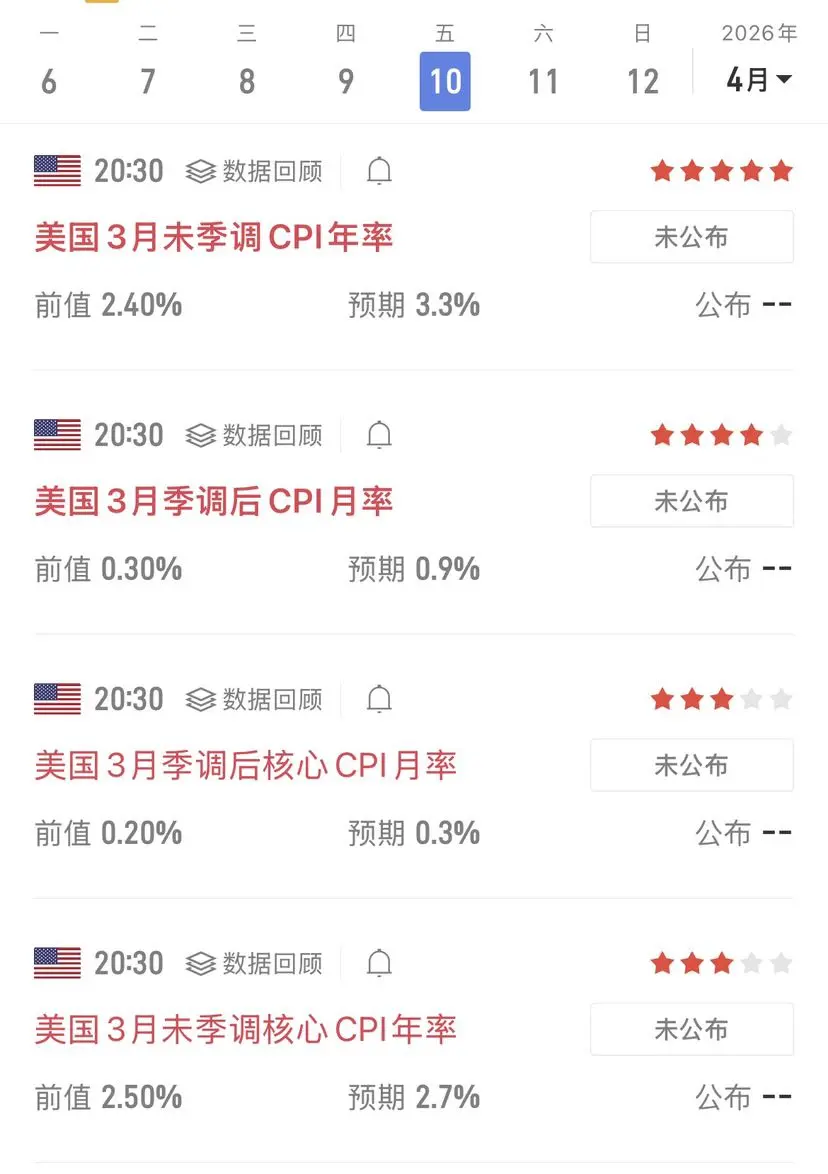Image resolution: width=828 pixels, height=1174 pixels.
Task: Open 数据回顾 for 美国3月未季调CPI年率
Action: tap(255, 172)
